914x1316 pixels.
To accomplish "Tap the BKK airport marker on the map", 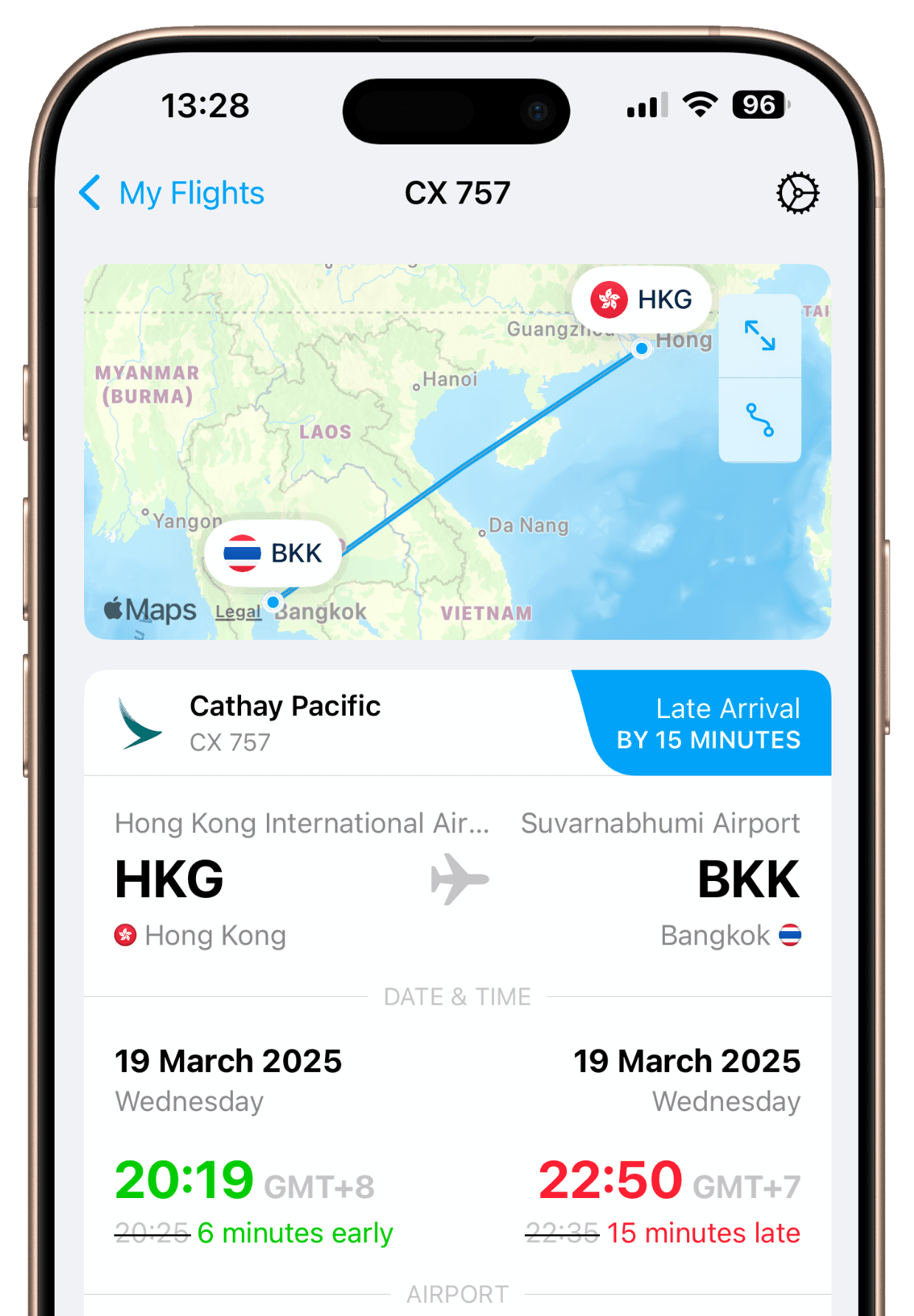I will tap(273, 553).
